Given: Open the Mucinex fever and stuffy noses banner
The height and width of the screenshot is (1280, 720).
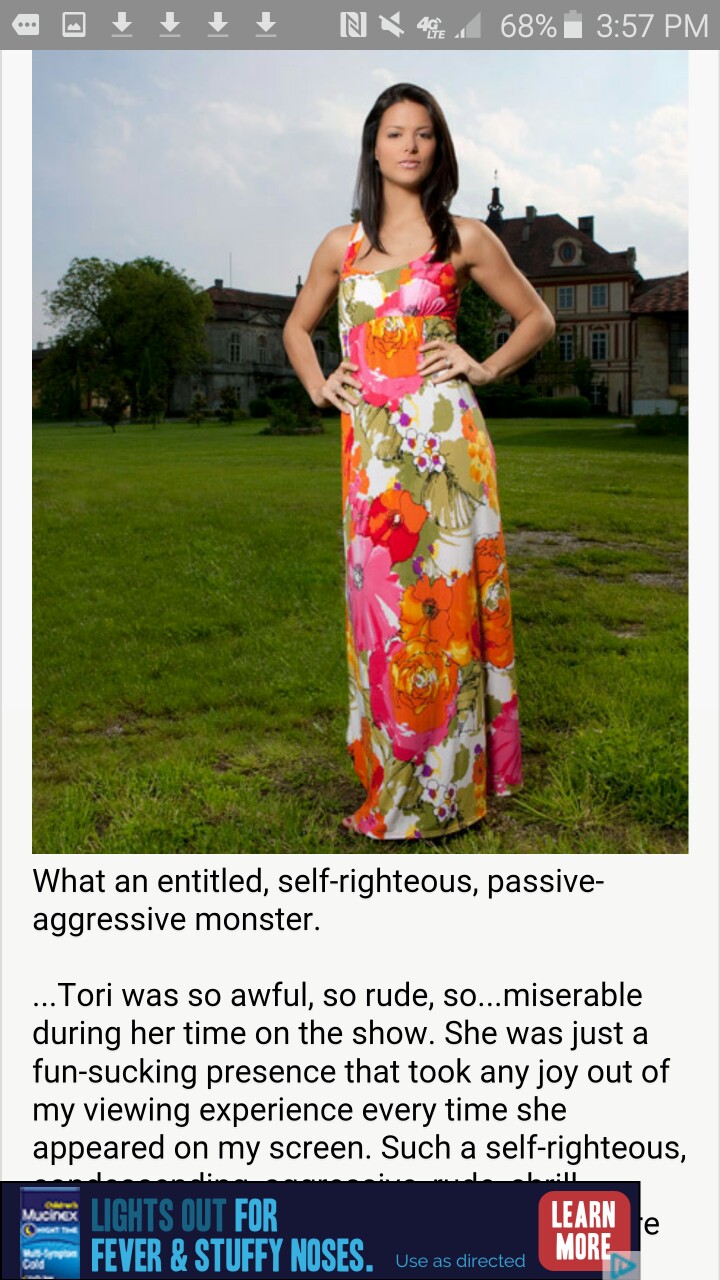Looking at the screenshot, I should (319, 1231).
